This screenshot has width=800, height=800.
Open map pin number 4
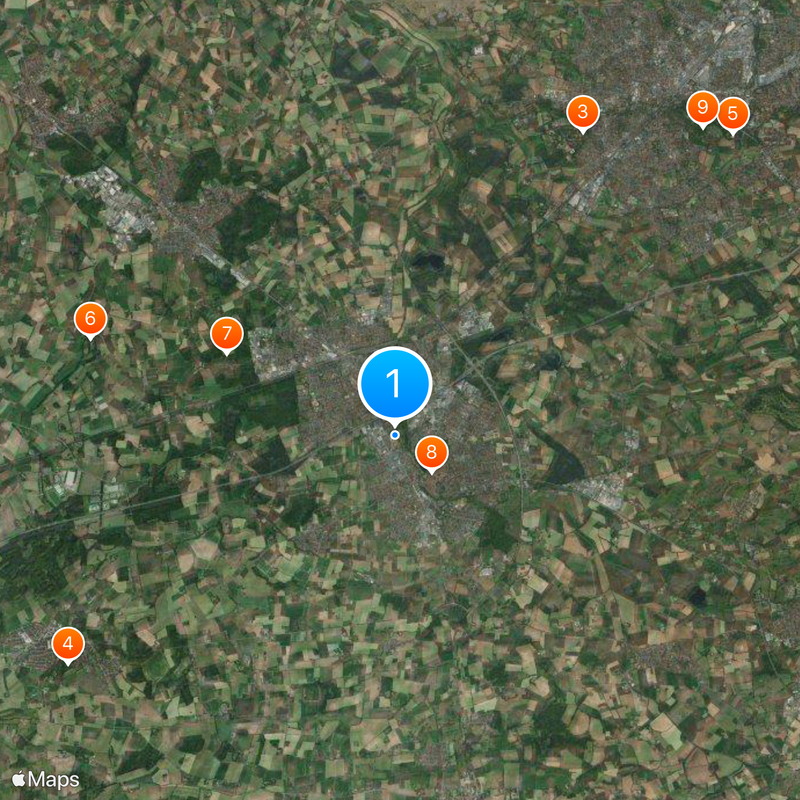click(x=68, y=644)
